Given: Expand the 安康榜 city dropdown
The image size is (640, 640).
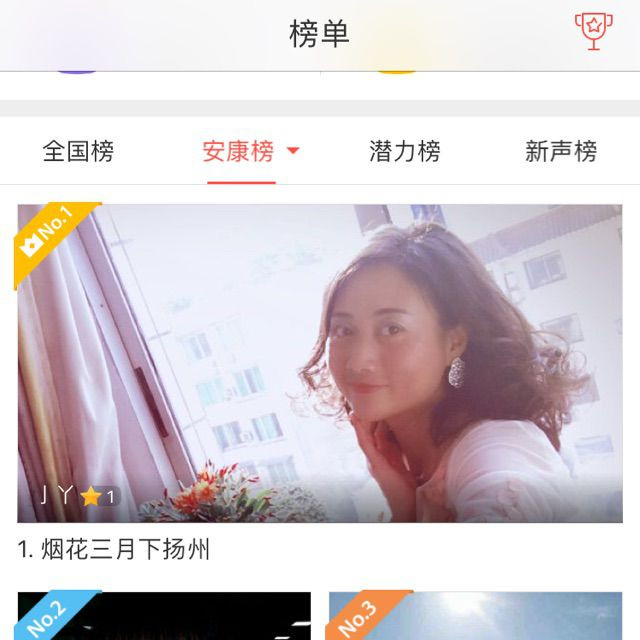Looking at the screenshot, I should [293, 152].
